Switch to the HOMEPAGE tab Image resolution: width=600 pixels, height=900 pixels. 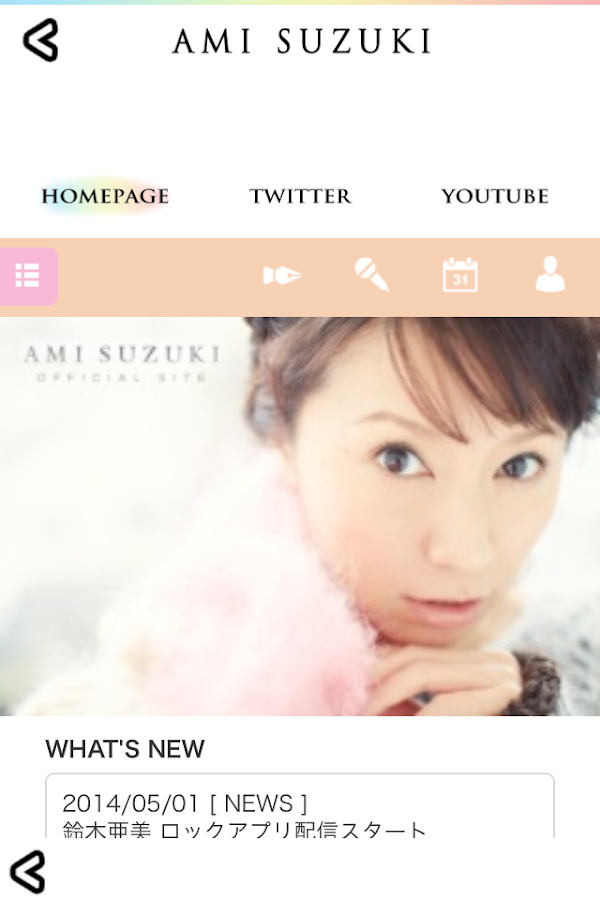(105, 196)
